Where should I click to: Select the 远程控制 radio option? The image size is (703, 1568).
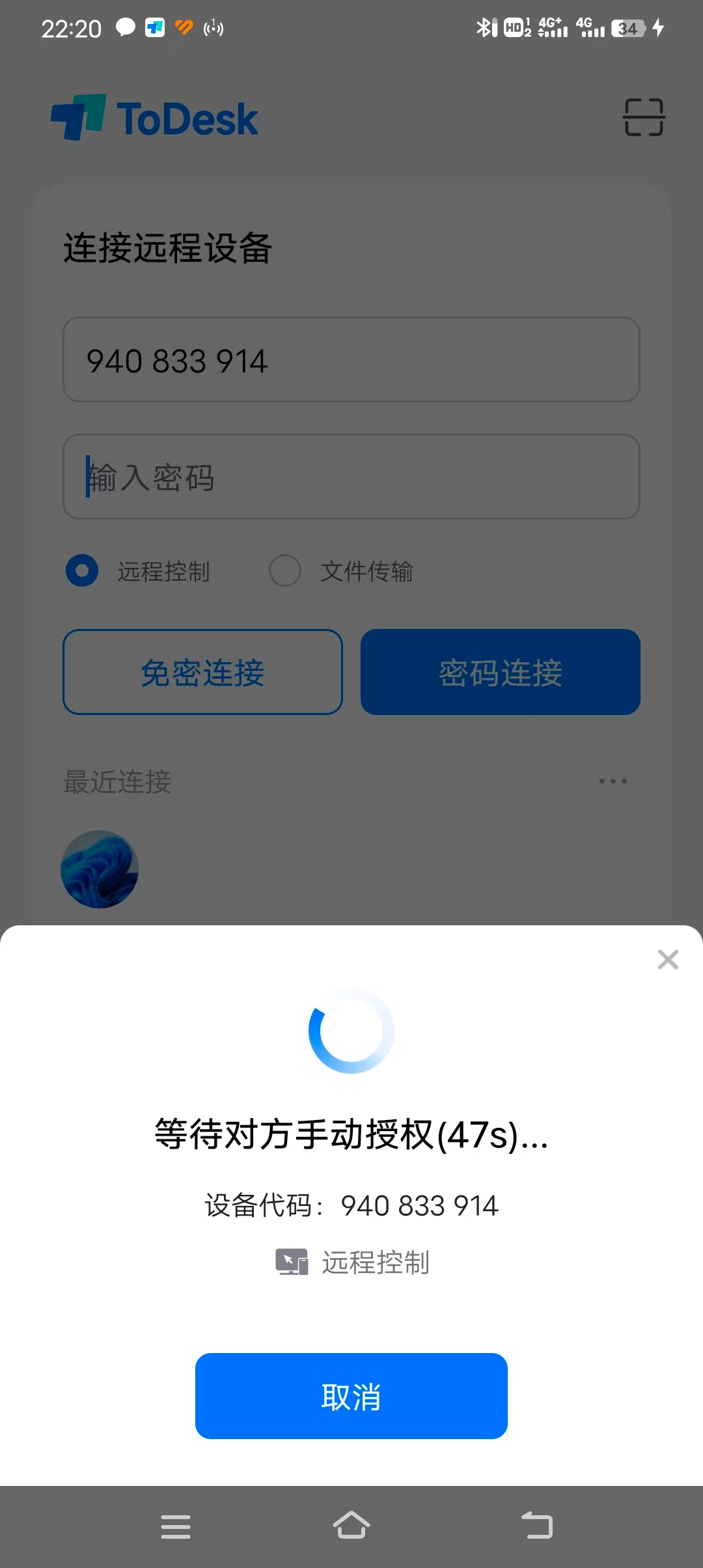(x=83, y=570)
